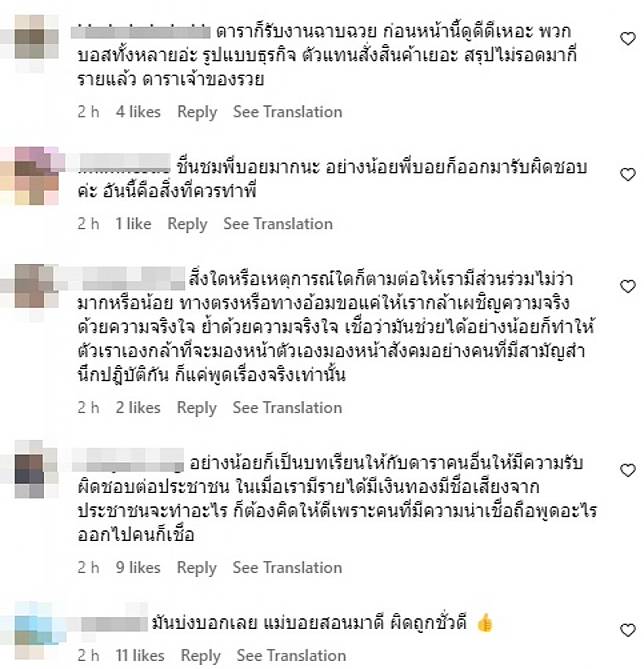
Task: Open the 11 likes list
Action: click(140, 656)
